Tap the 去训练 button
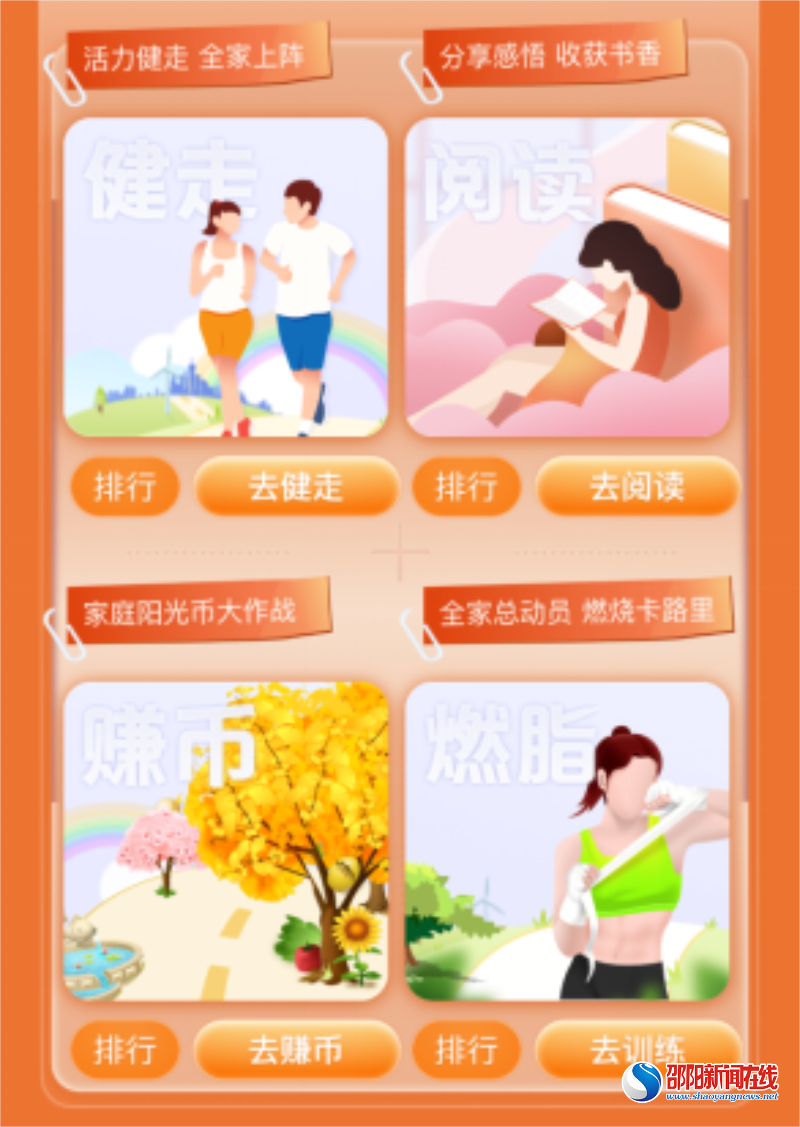The height and width of the screenshot is (1127, 800). 637,1048
